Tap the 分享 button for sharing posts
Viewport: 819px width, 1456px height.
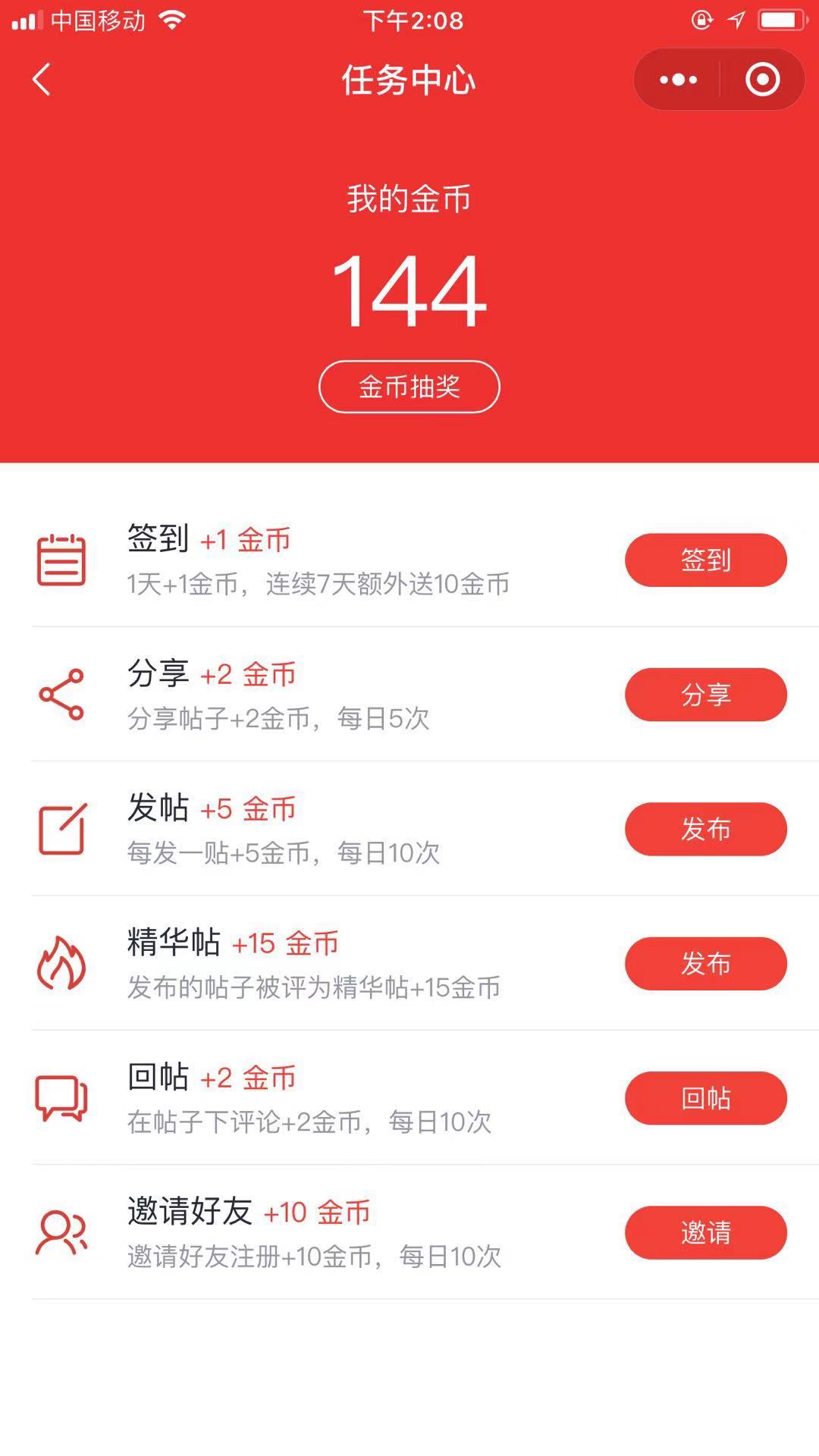click(705, 695)
